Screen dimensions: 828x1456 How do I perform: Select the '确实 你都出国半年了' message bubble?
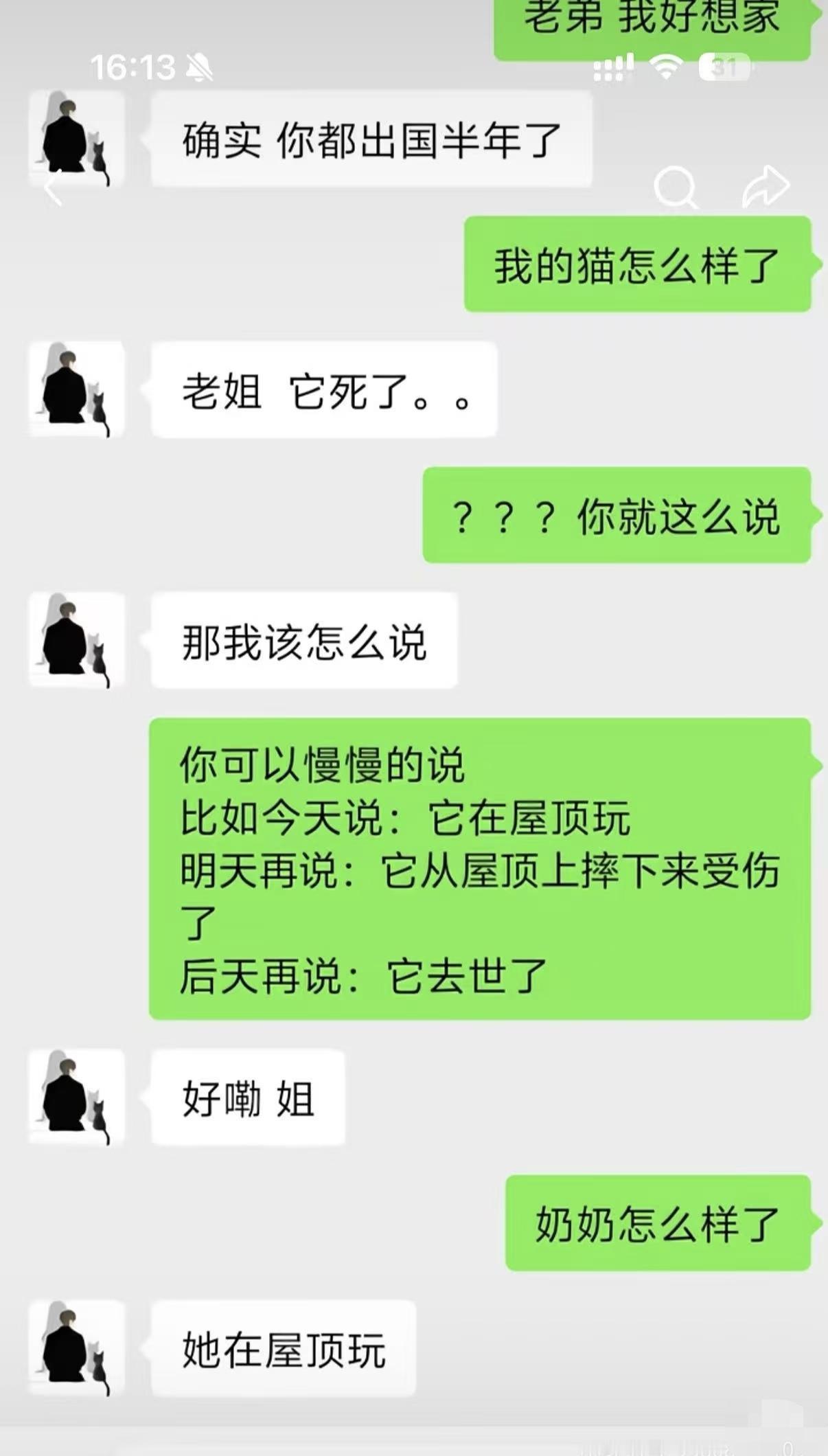tap(371, 137)
